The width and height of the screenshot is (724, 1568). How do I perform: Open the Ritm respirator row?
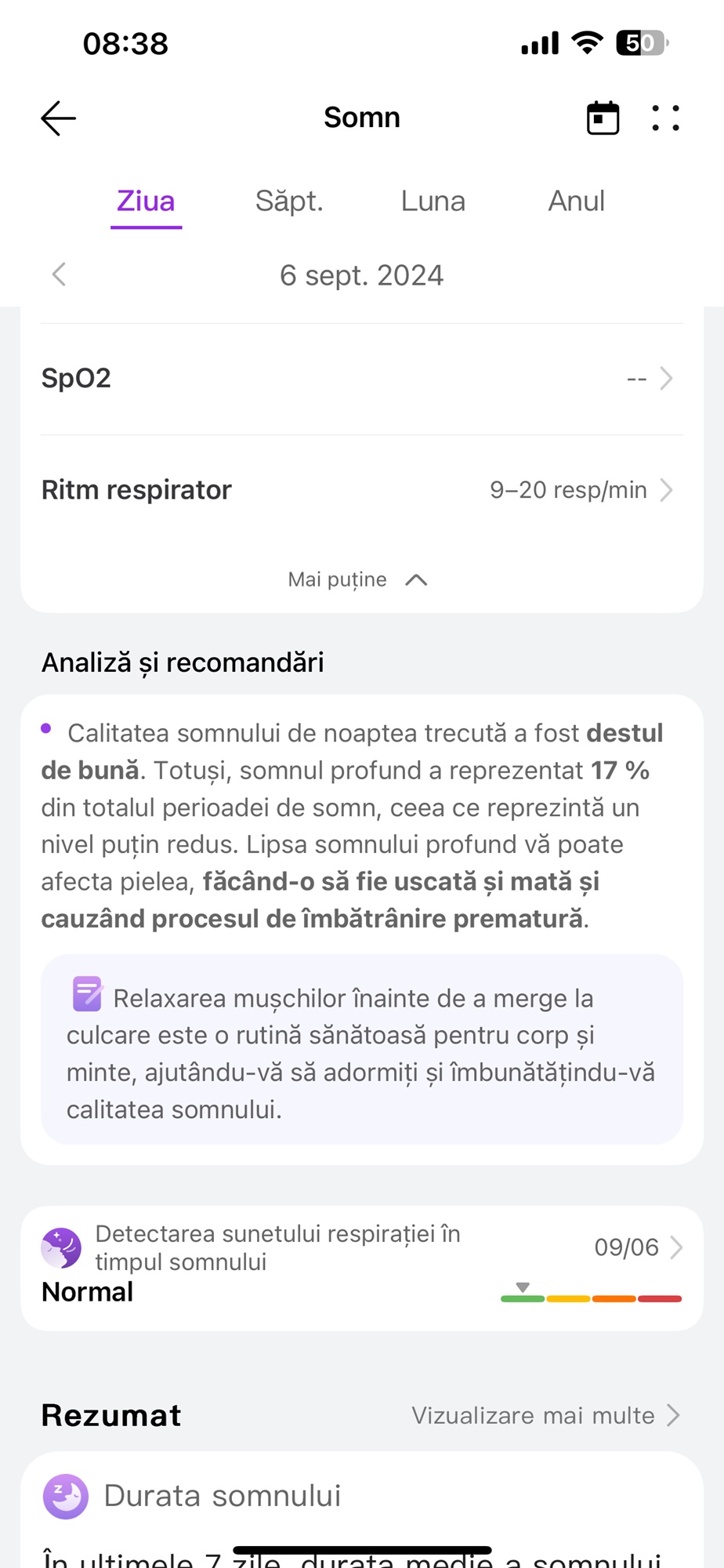[x=361, y=490]
